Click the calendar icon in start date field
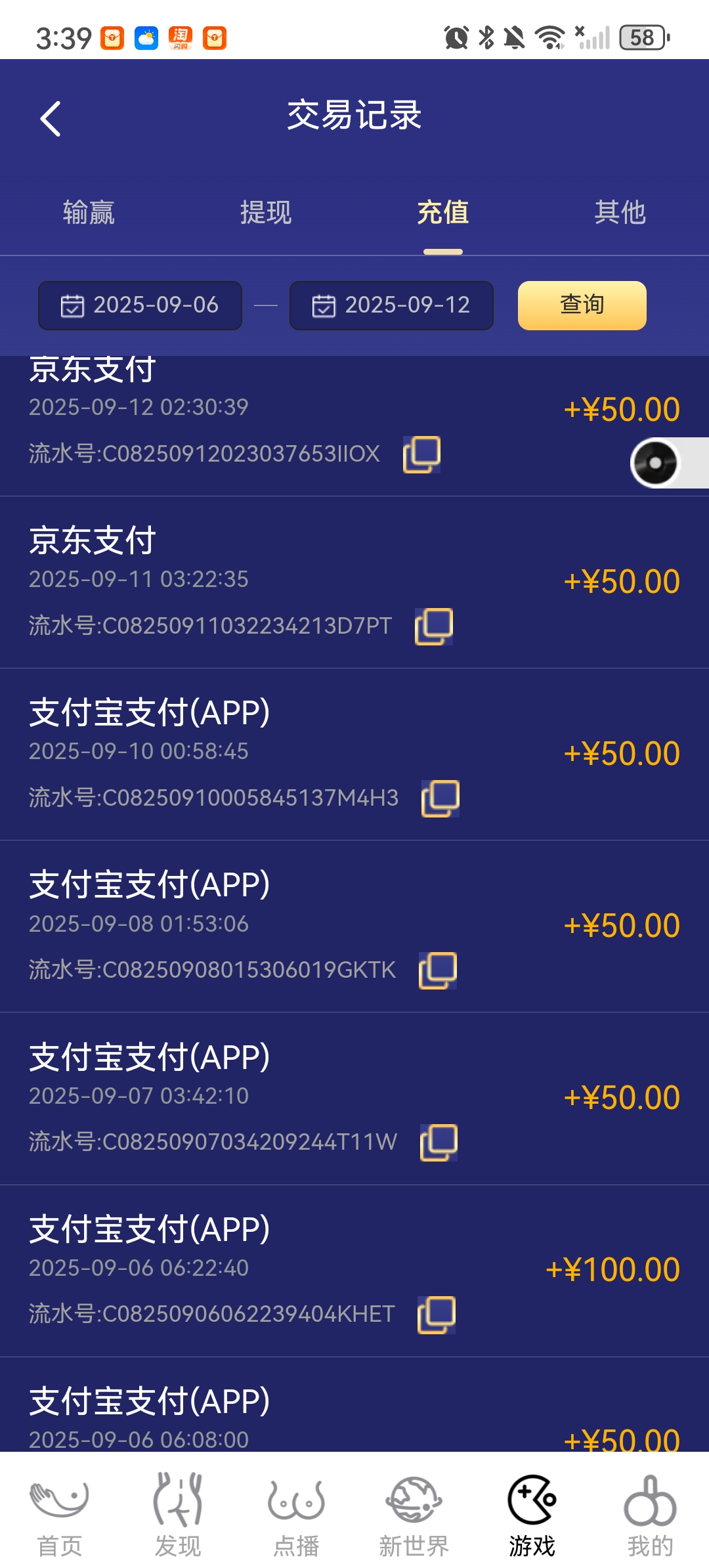 pos(72,305)
